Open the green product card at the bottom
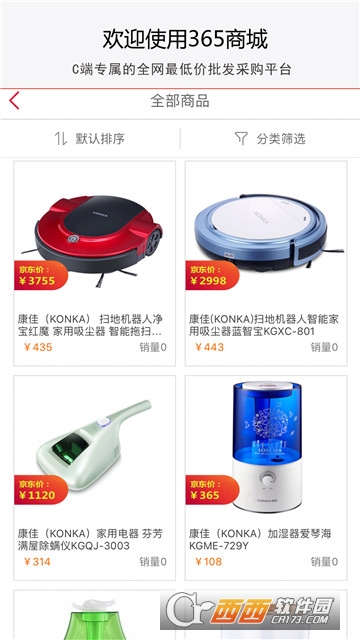 point(95,615)
